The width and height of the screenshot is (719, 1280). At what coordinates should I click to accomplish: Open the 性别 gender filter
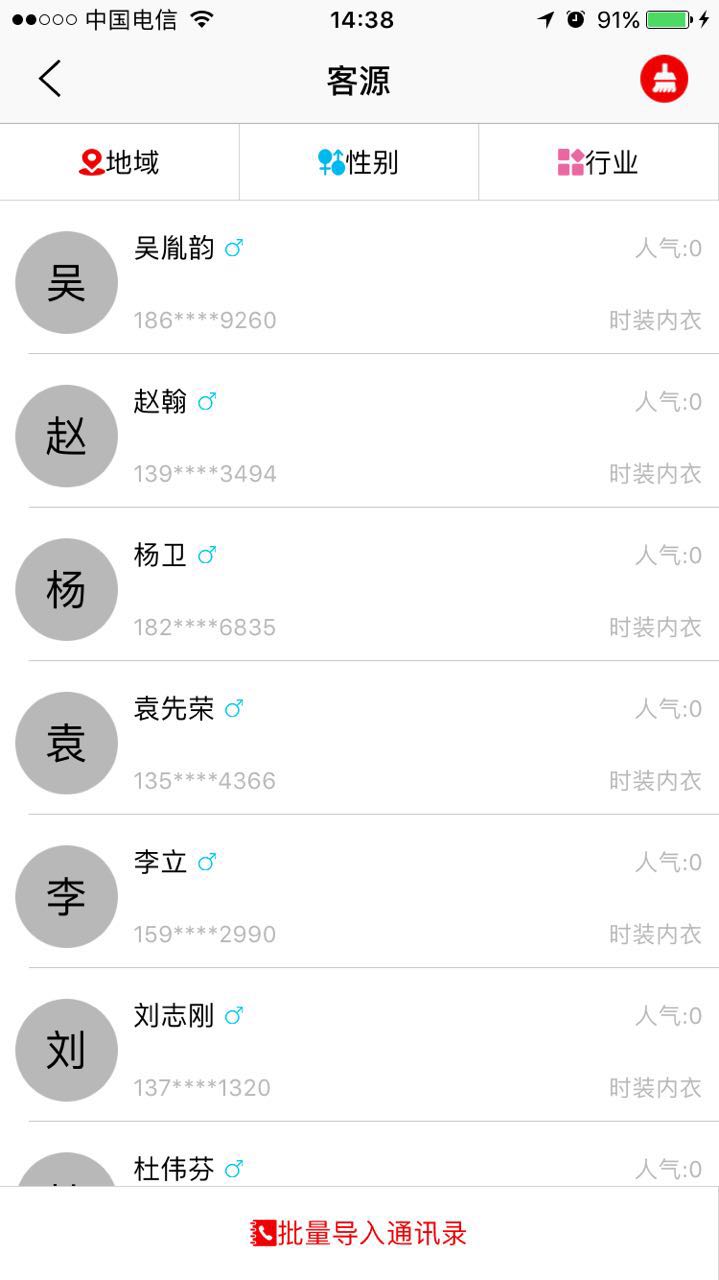pyautogui.click(x=359, y=163)
